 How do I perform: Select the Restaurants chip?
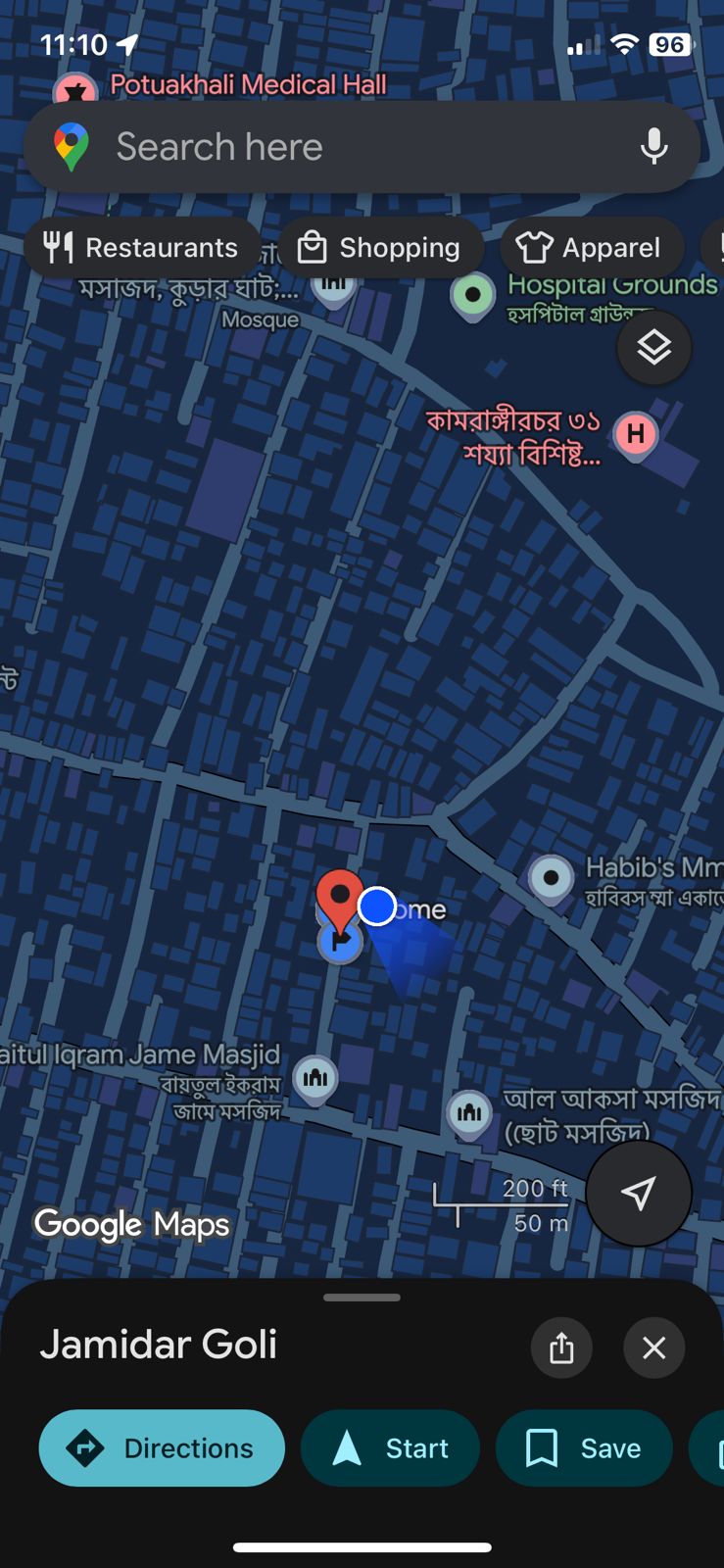(x=142, y=248)
